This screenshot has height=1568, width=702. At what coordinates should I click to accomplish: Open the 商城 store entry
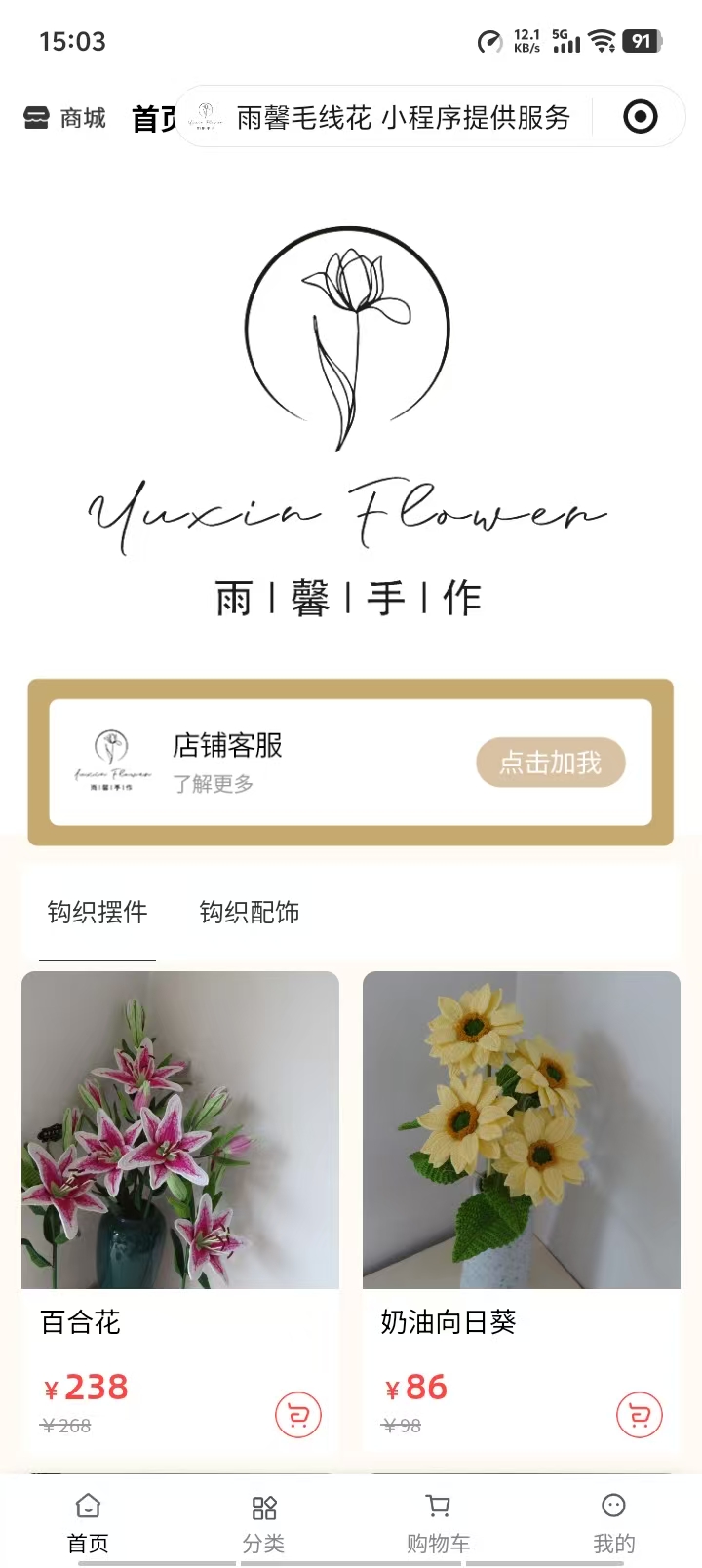pyautogui.click(x=64, y=118)
